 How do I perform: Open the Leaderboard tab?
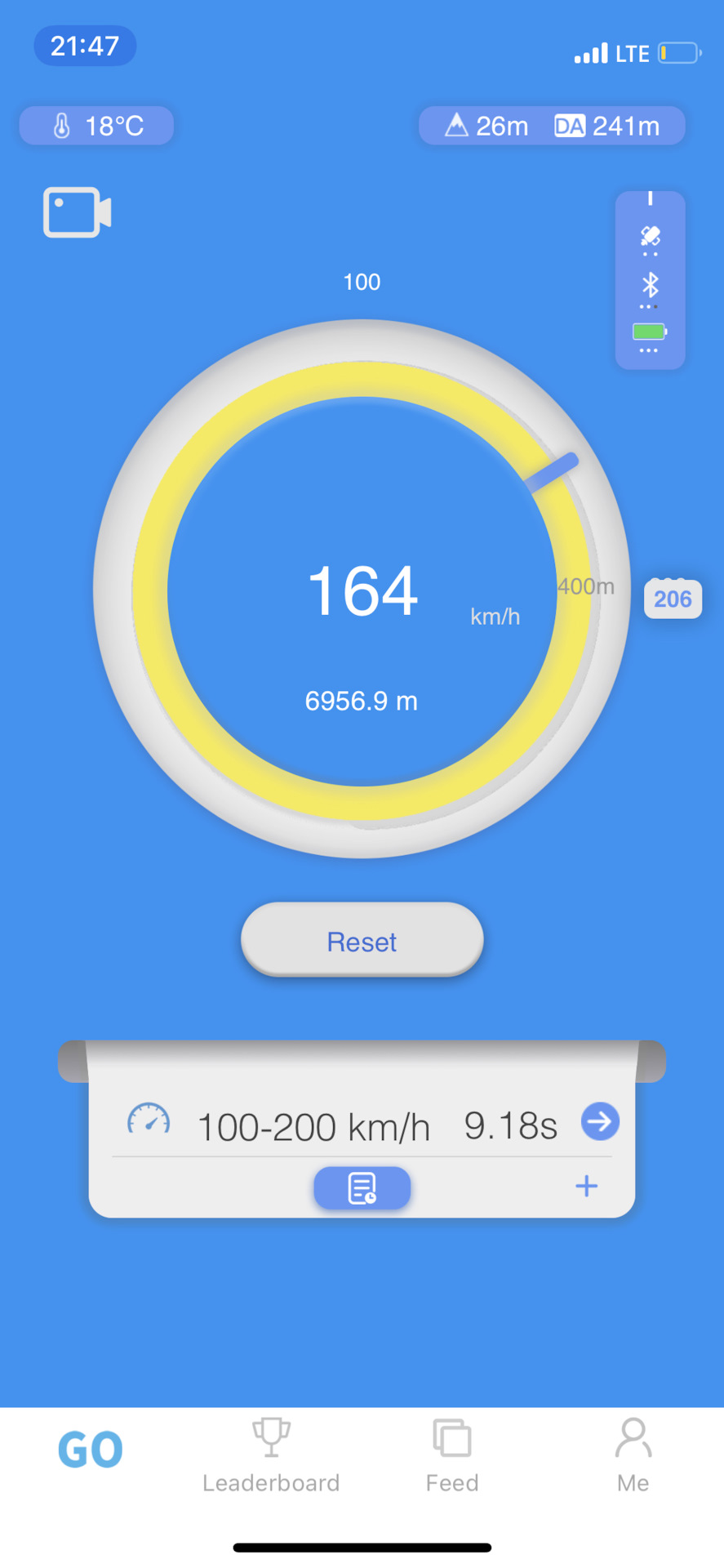point(271,1456)
